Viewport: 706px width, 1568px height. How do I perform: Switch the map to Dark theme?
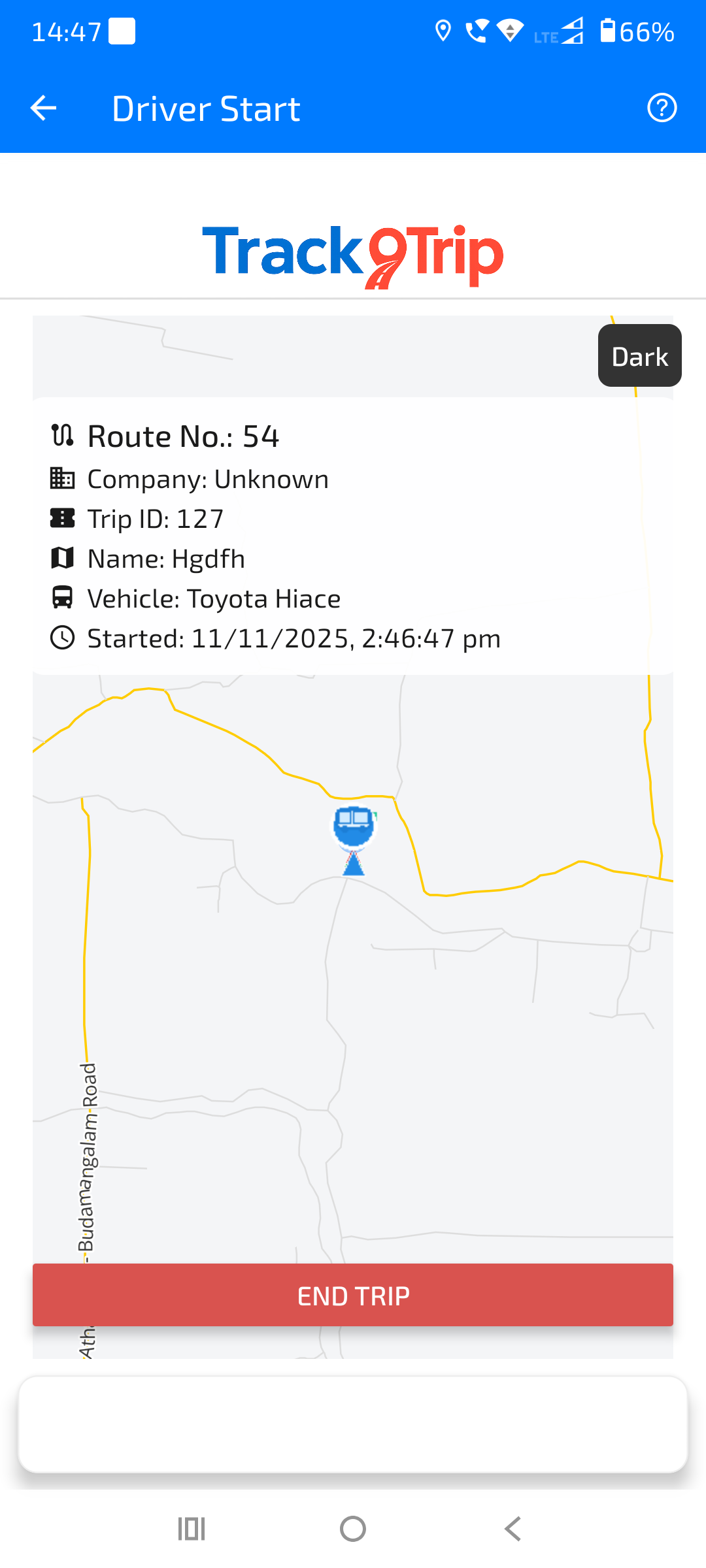pyautogui.click(x=639, y=355)
